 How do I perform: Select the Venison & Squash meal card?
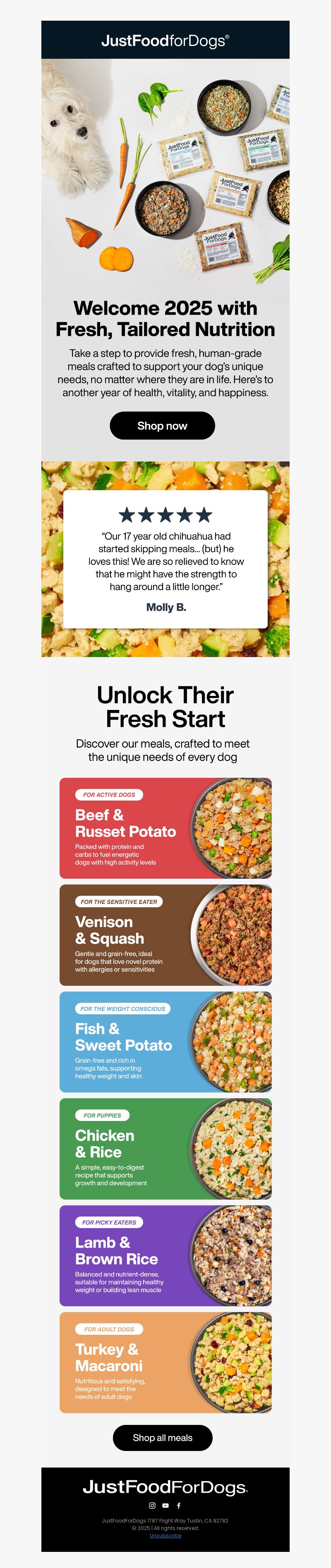(x=165, y=935)
